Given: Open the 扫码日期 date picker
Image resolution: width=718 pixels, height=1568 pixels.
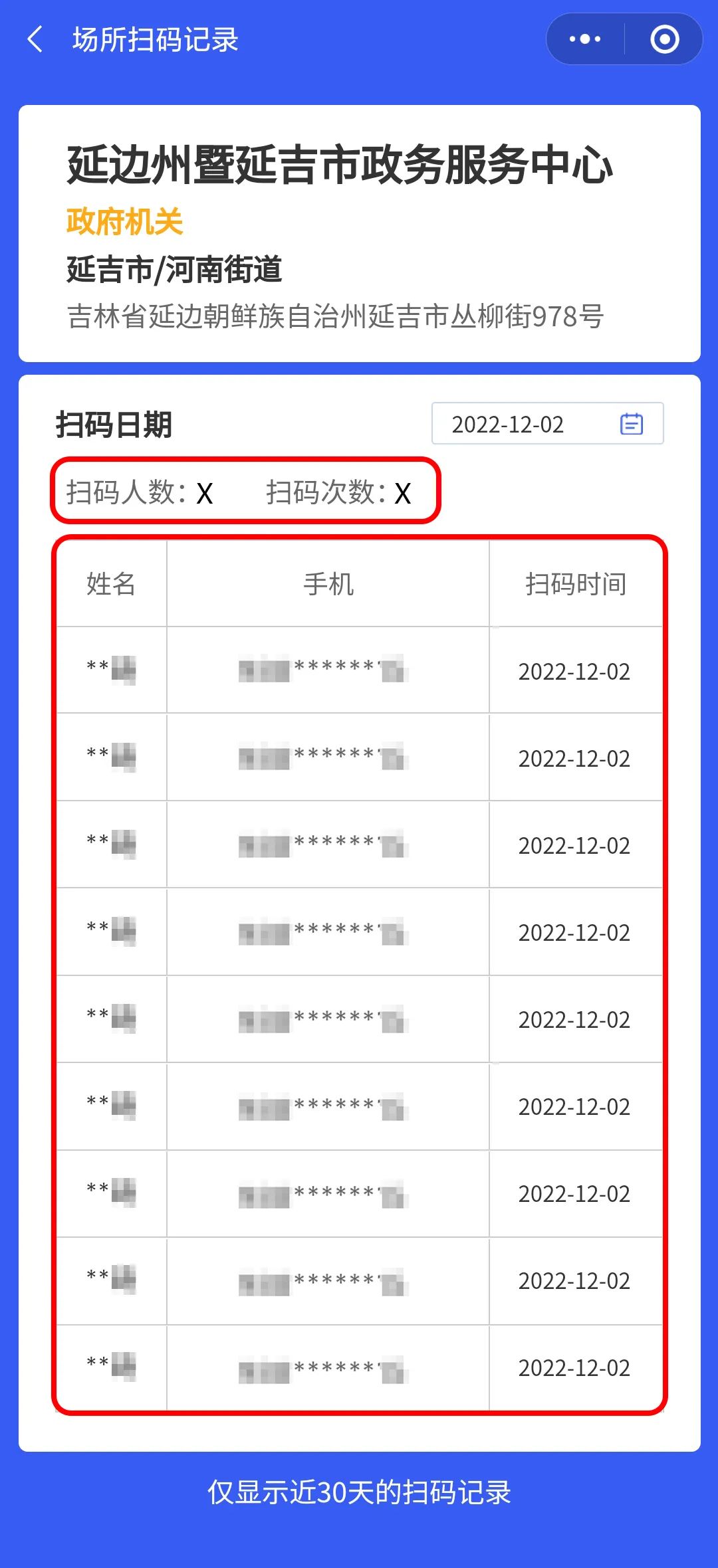Looking at the screenshot, I should coord(547,424).
